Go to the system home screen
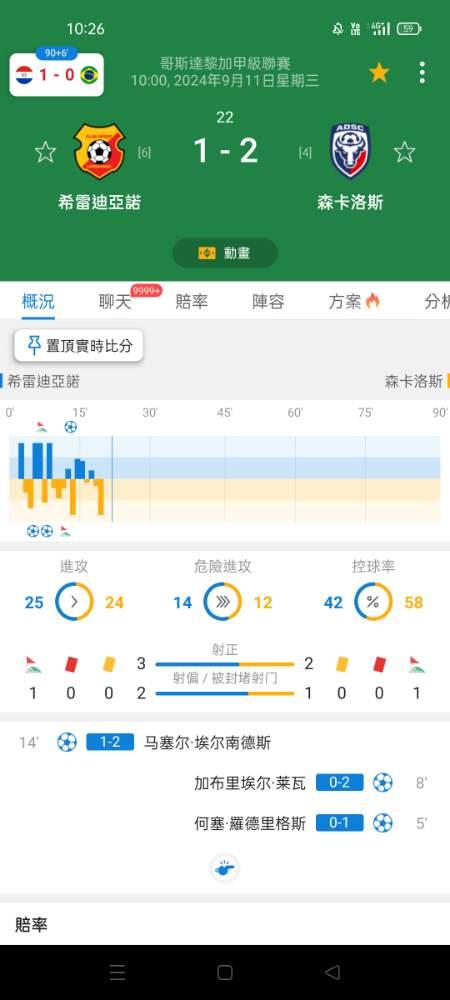450x1000 pixels. [x=225, y=972]
